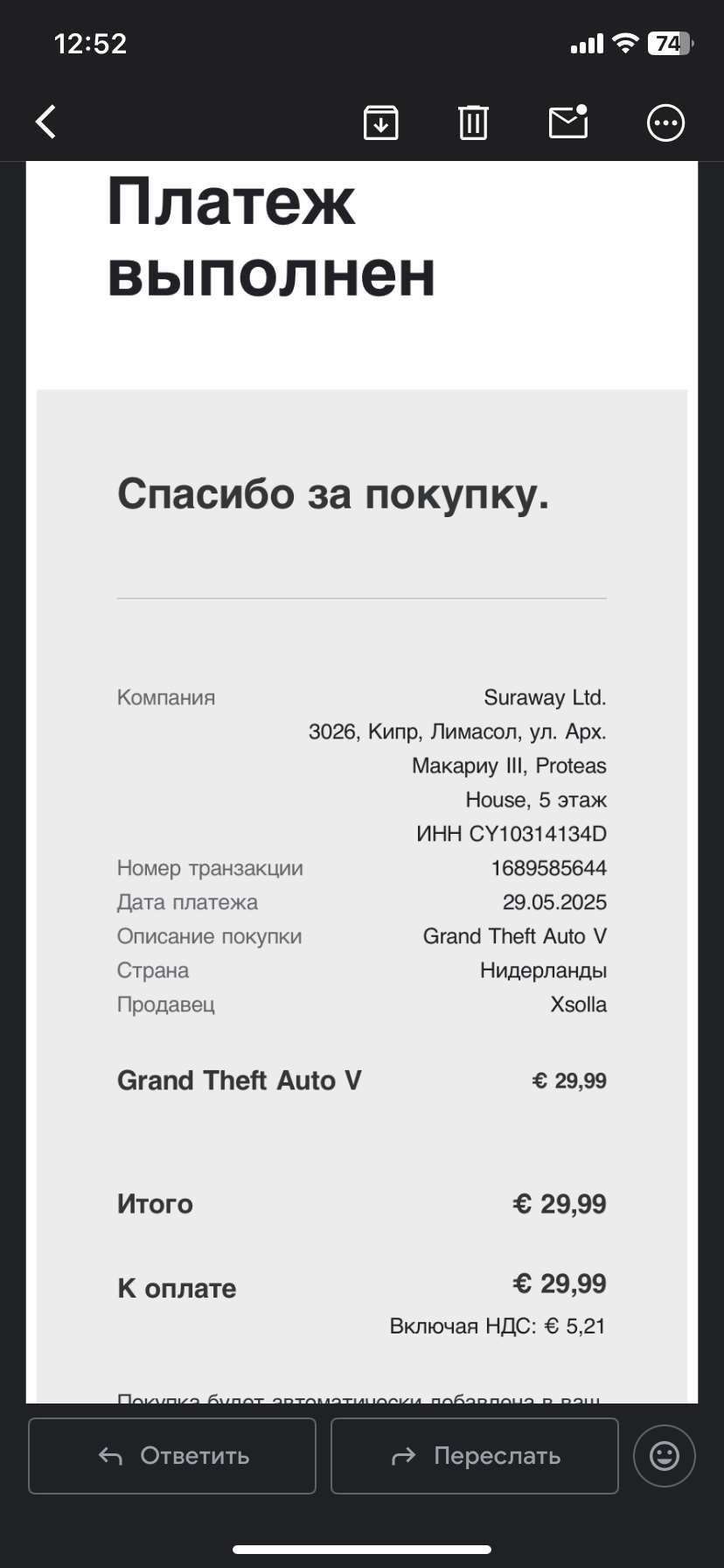This screenshot has height=1568, width=724.
Task: Open the emoji reaction picker
Action: click(x=664, y=1455)
